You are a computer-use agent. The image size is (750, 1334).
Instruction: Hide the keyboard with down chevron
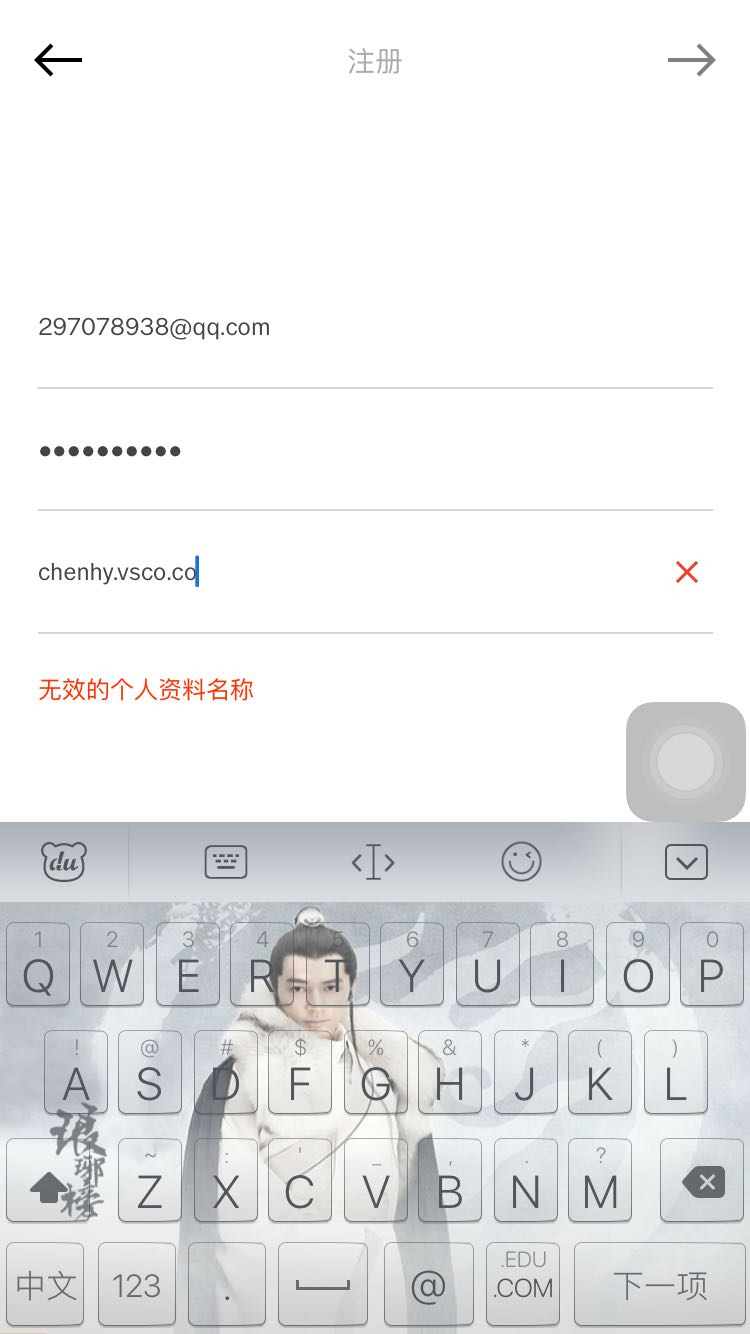[686, 862]
